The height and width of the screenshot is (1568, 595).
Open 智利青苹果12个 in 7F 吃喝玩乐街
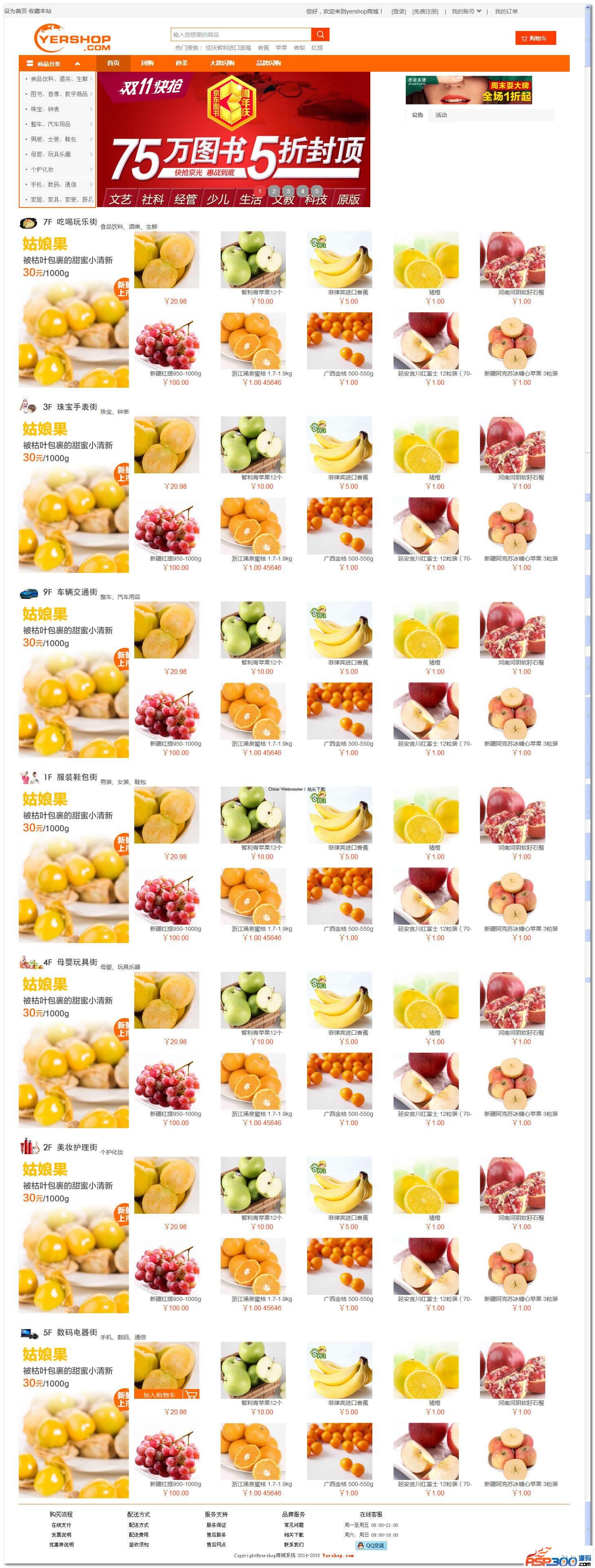[261, 293]
